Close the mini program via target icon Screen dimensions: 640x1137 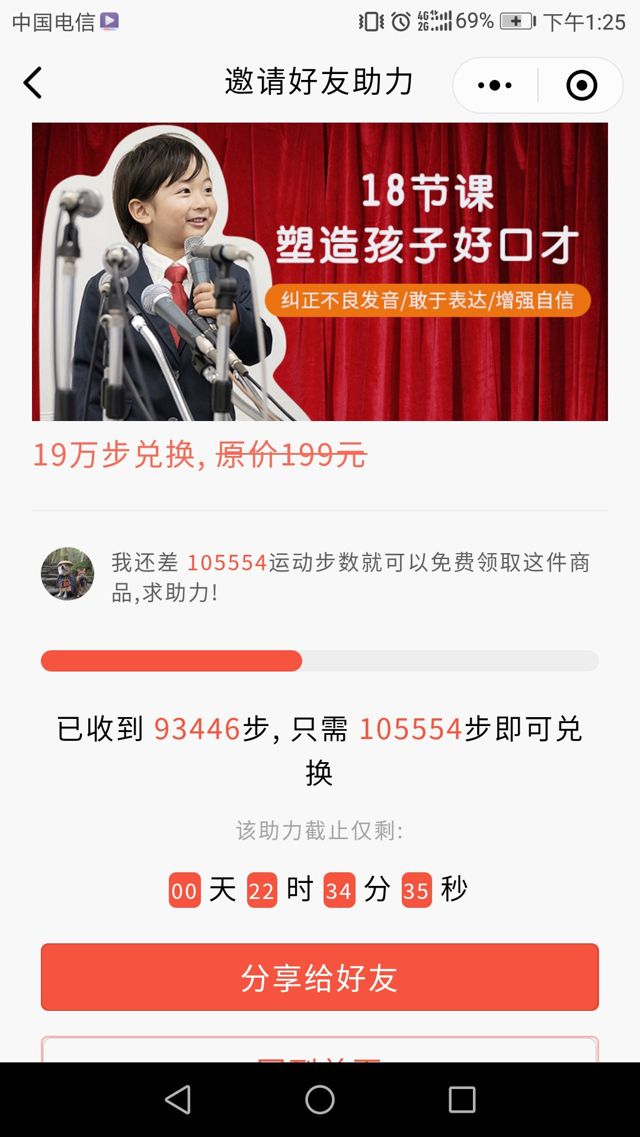[581, 86]
